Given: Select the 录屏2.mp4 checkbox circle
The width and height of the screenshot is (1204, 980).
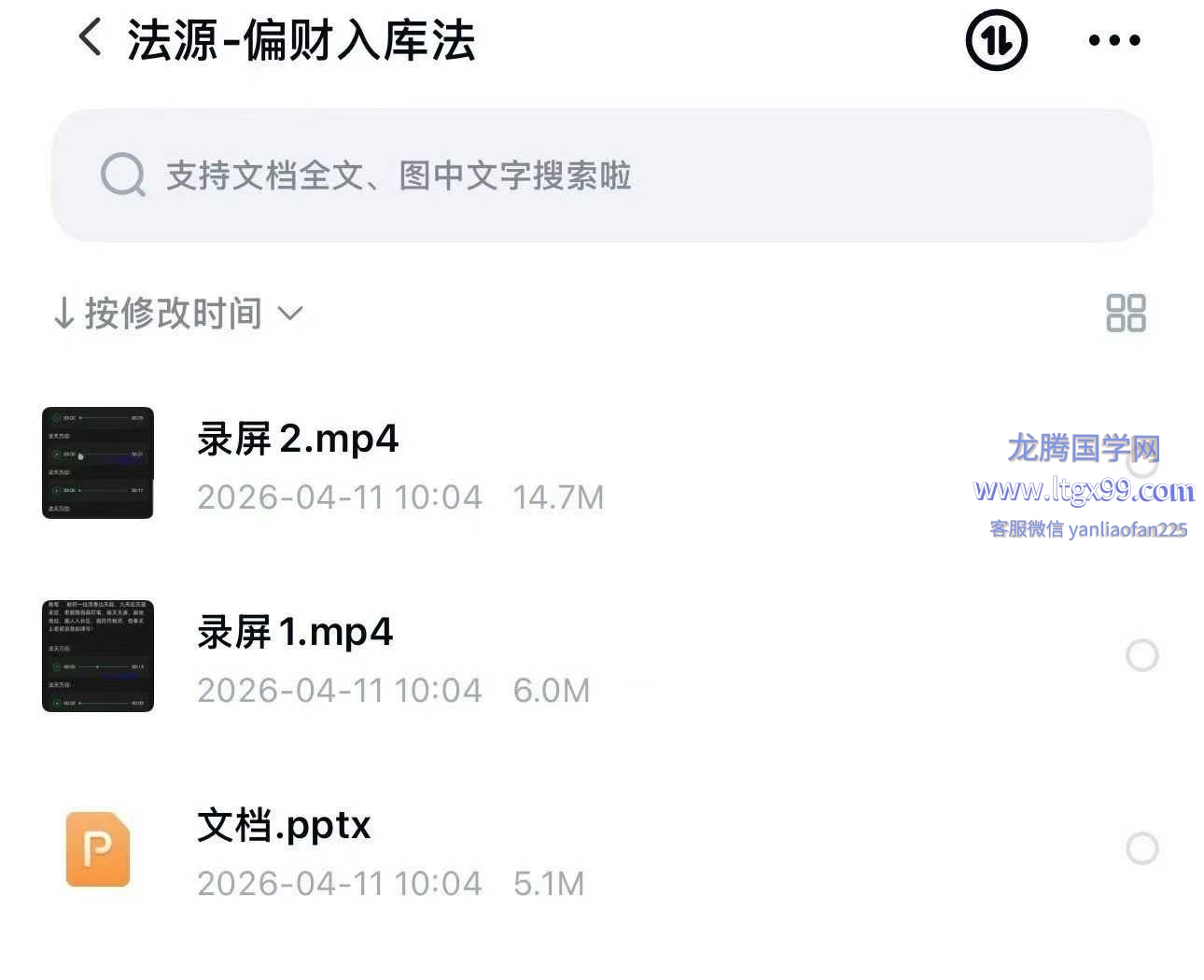Looking at the screenshot, I should 1142,462.
